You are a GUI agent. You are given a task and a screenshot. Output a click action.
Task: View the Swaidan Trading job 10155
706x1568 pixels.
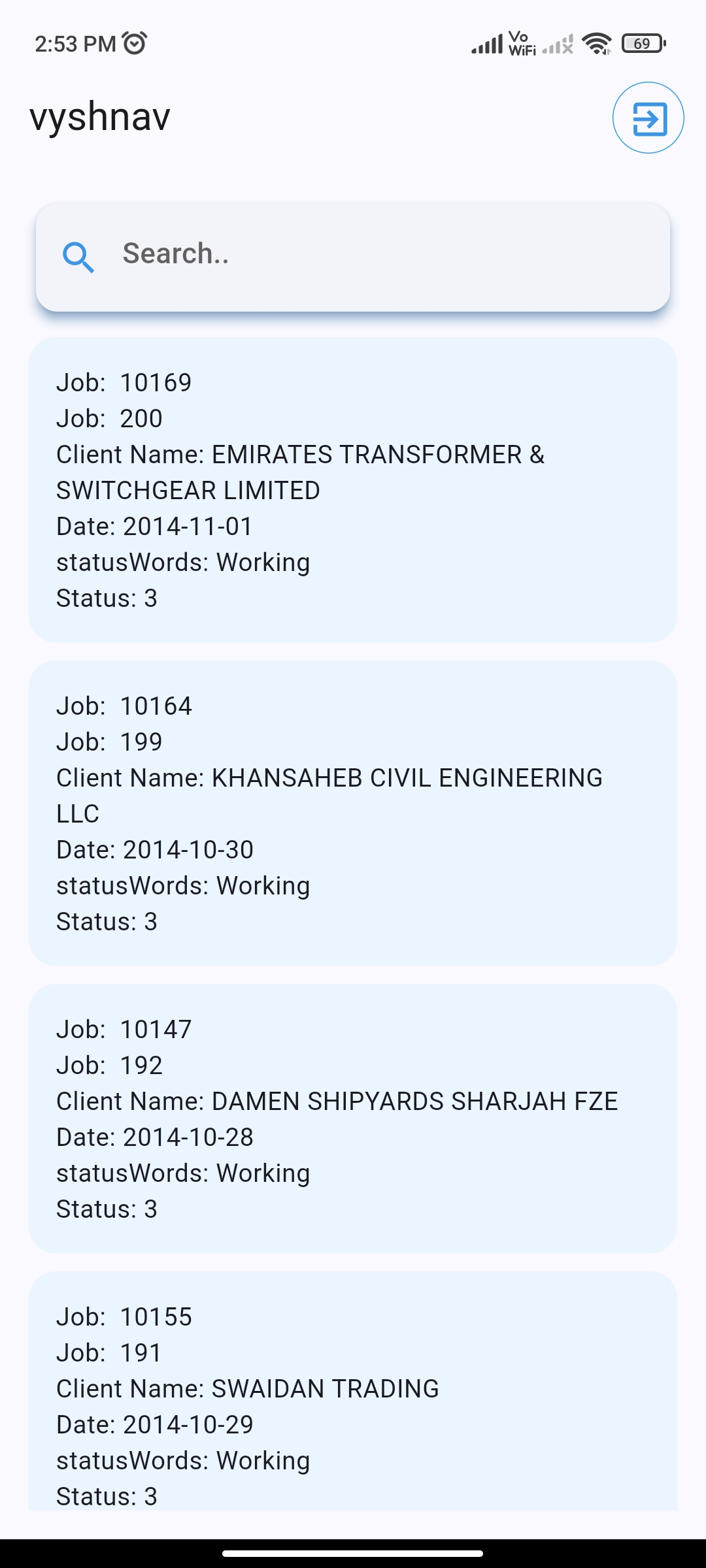[x=353, y=1392]
